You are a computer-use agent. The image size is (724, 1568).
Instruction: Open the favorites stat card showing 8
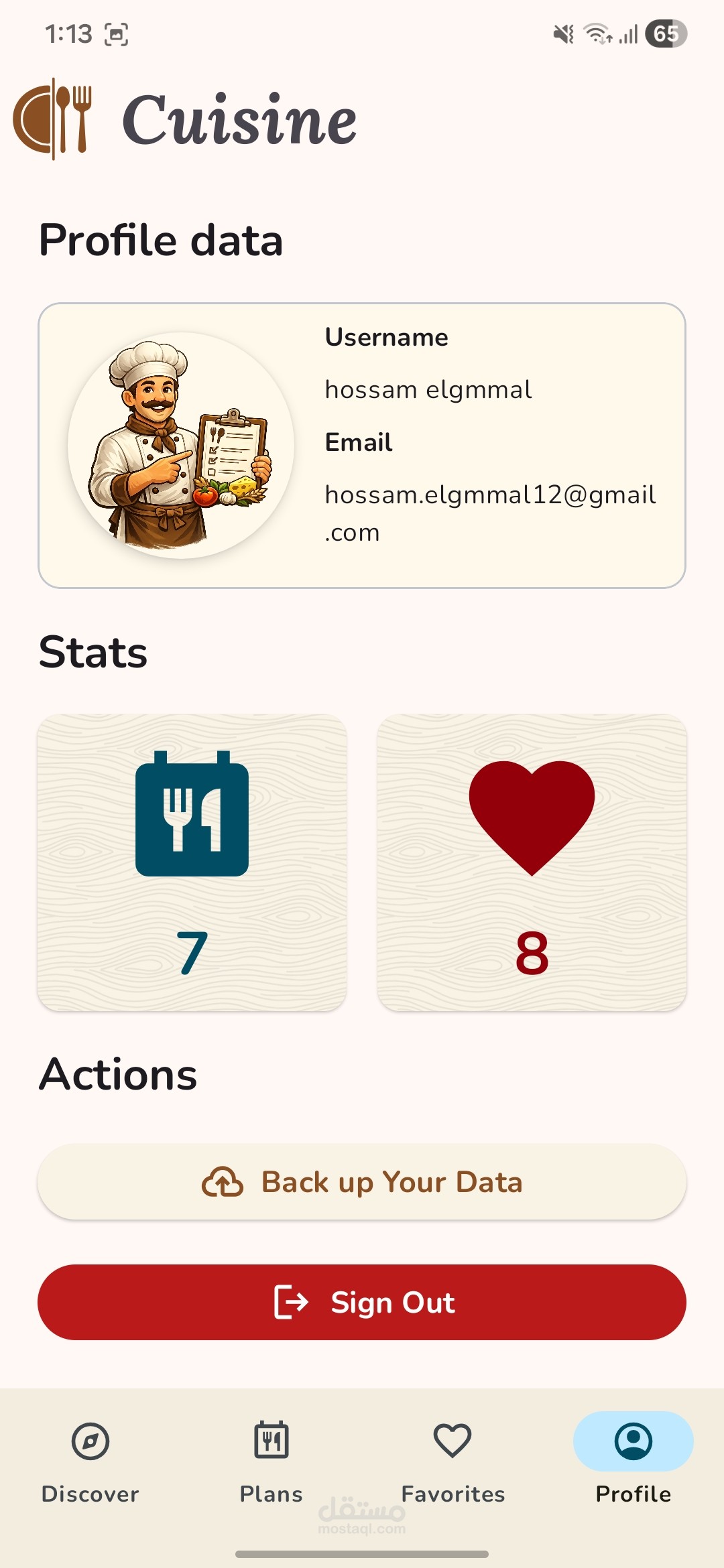point(532,862)
